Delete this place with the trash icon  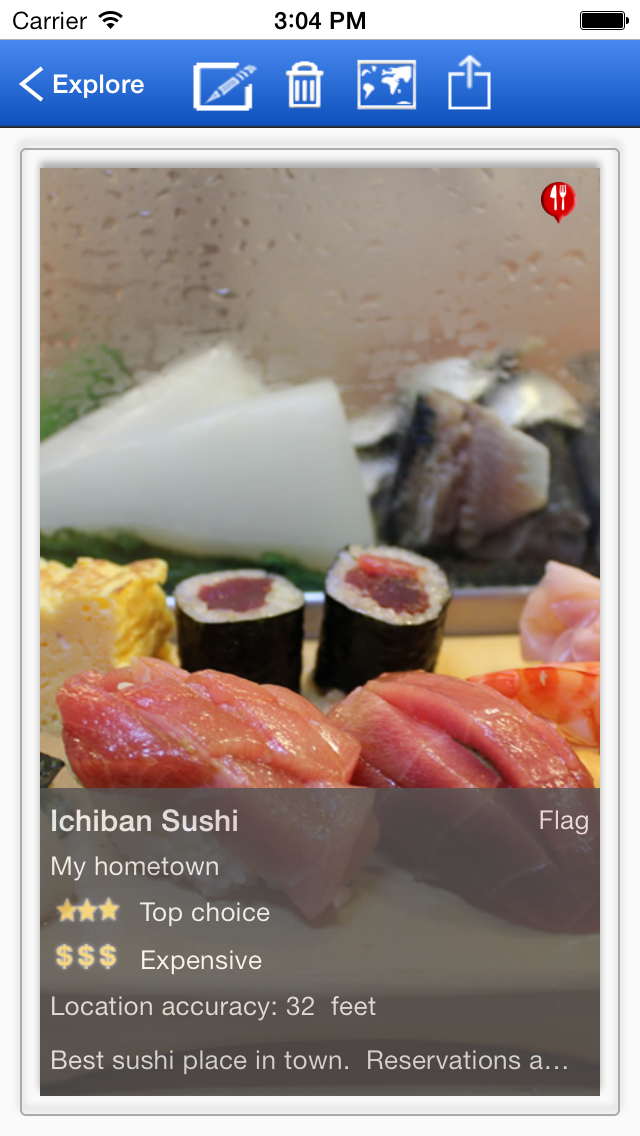coord(304,85)
